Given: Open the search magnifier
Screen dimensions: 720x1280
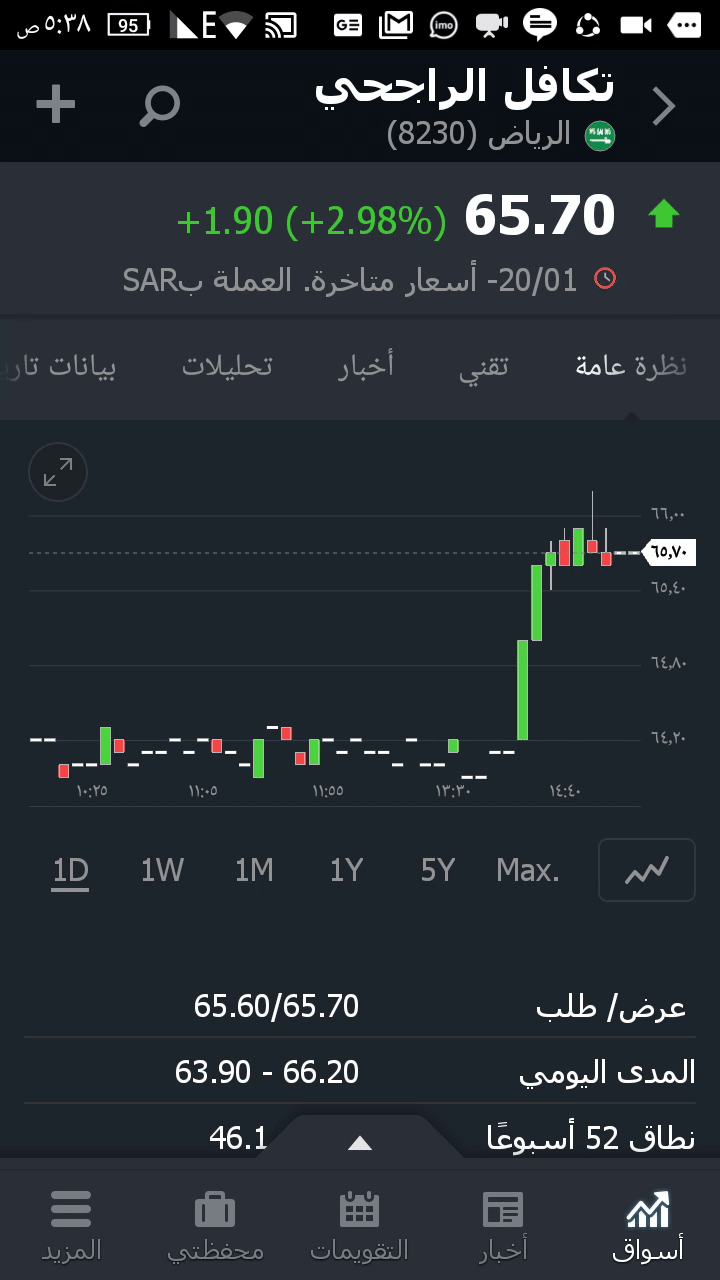Looking at the screenshot, I should click(159, 106).
